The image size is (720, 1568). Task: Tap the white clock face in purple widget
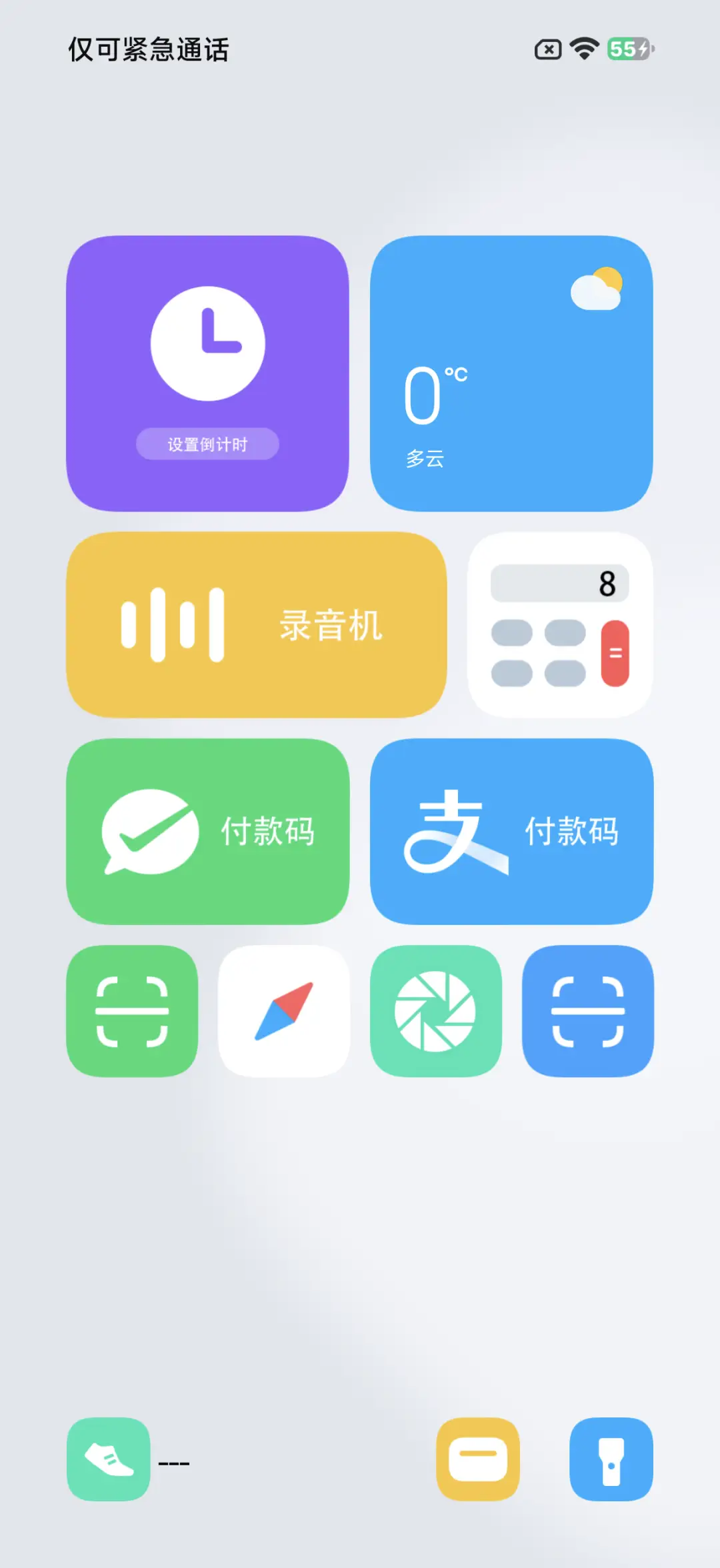coord(207,341)
